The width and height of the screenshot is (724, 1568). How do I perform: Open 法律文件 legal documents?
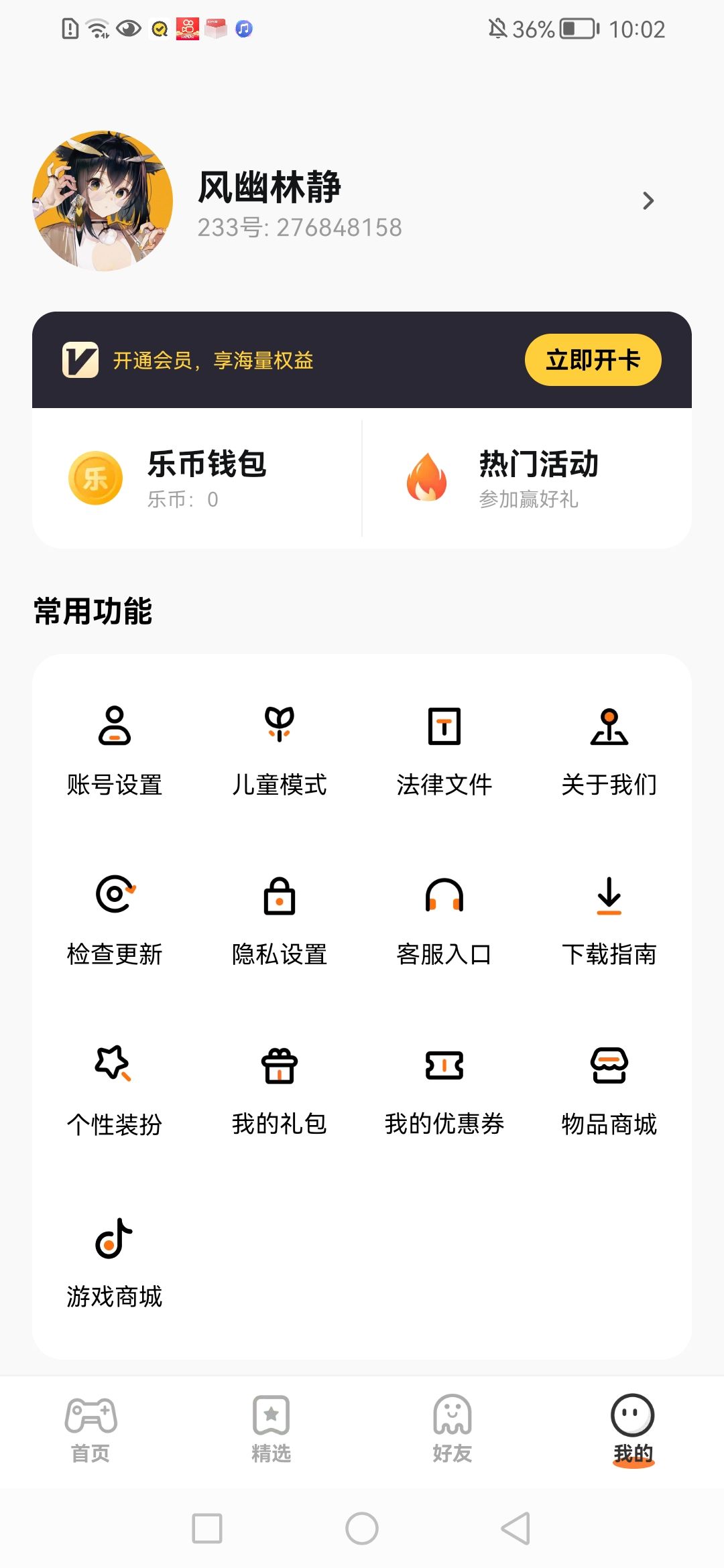tap(444, 750)
